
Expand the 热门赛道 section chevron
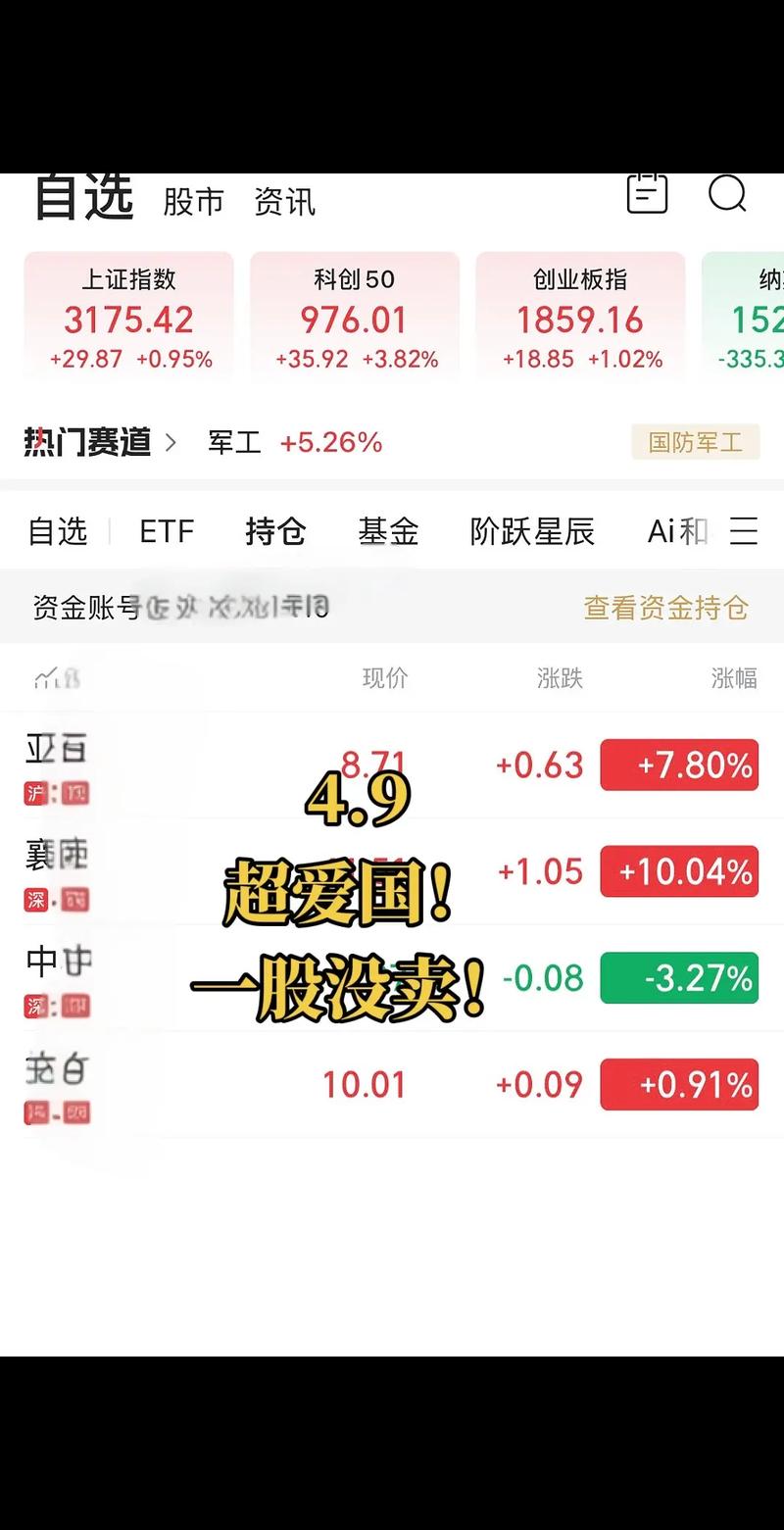pyautogui.click(x=172, y=441)
